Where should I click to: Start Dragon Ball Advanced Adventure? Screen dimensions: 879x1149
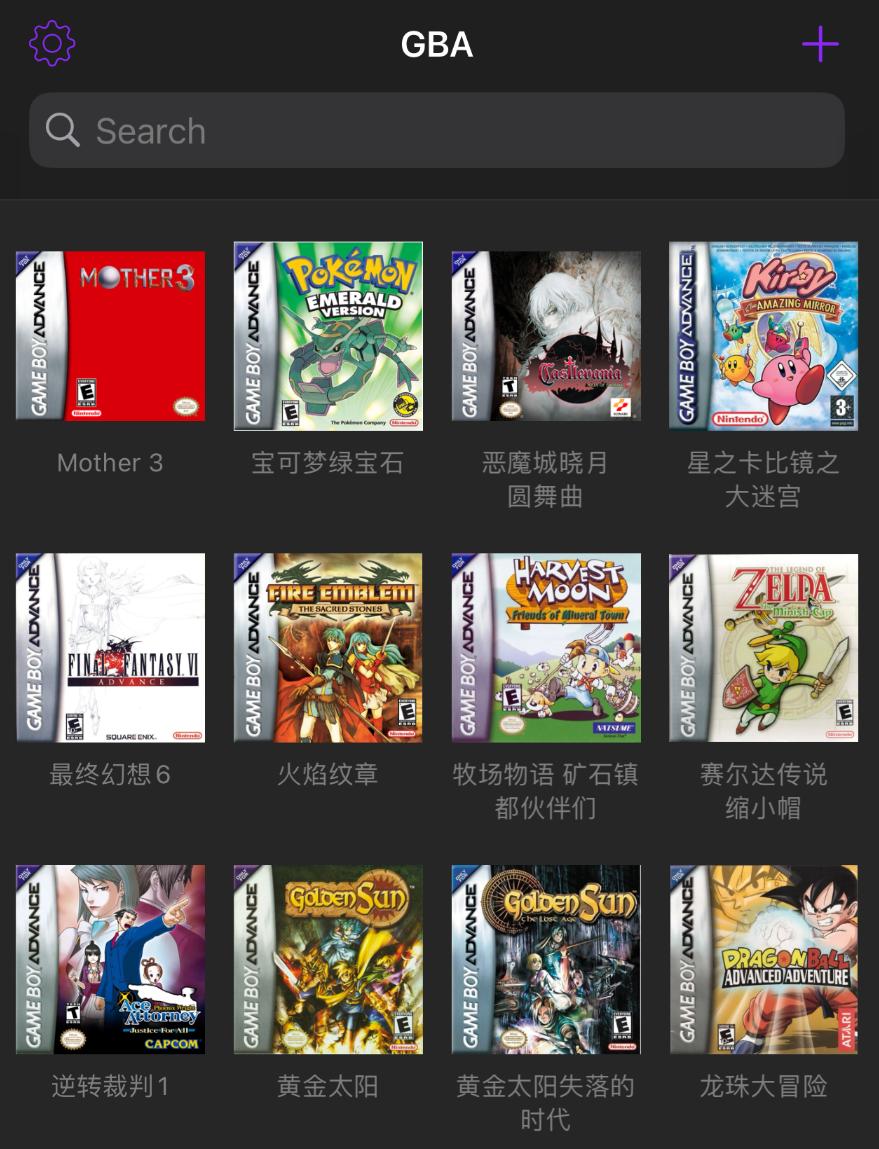(764, 959)
